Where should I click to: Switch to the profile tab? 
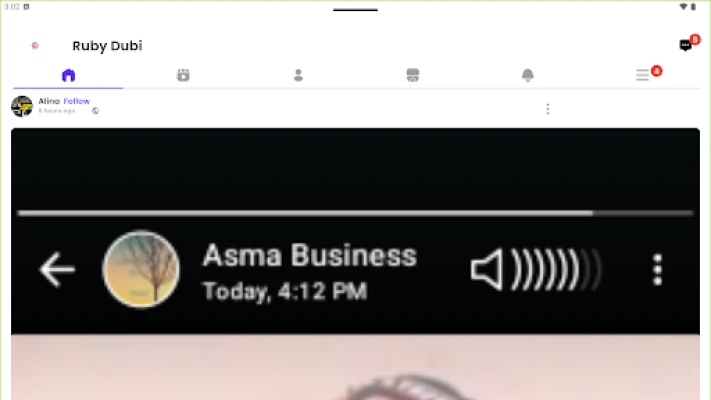point(298,75)
